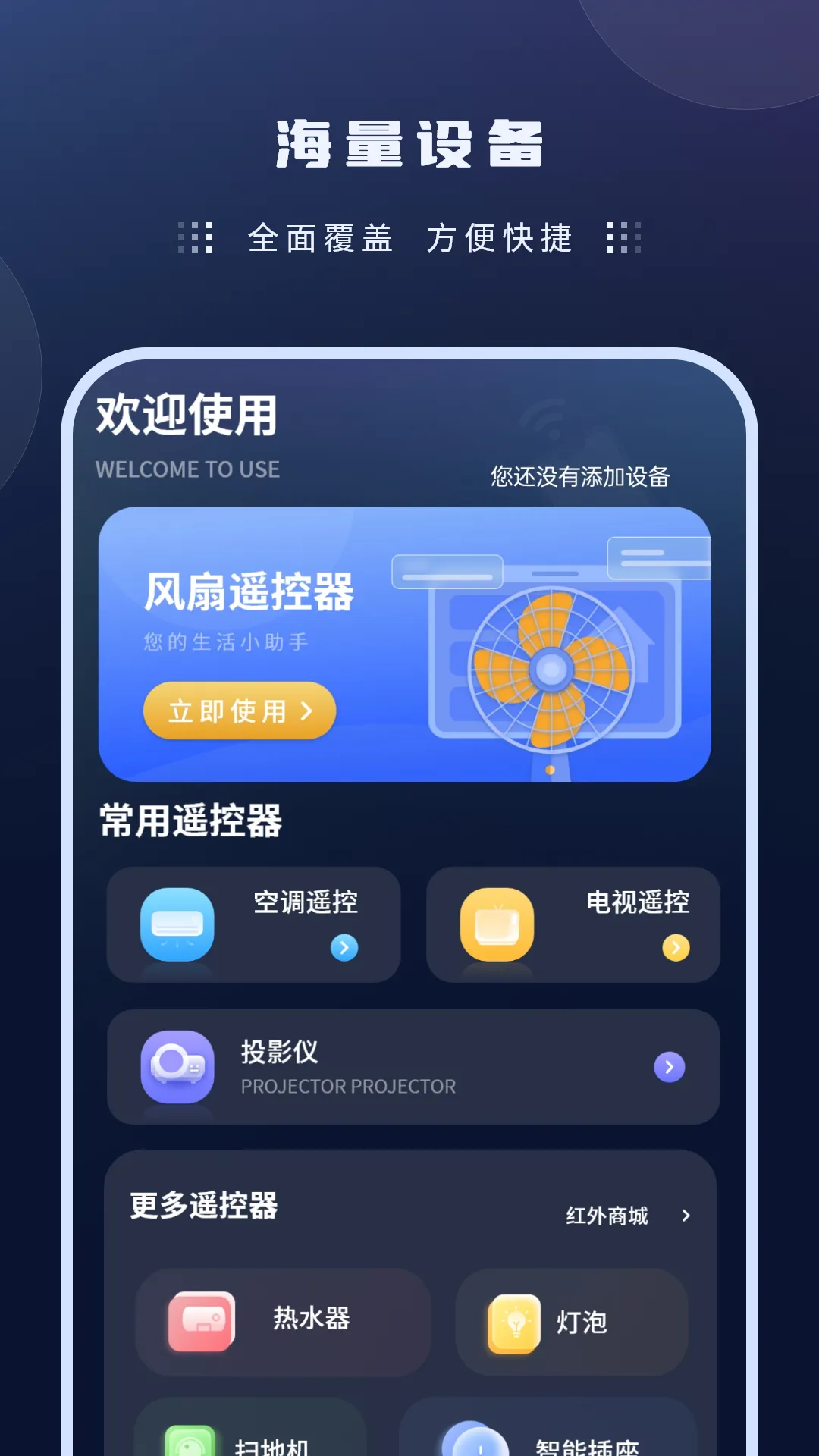Select the air conditioner remote icon
The image size is (819, 1456).
[177, 924]
